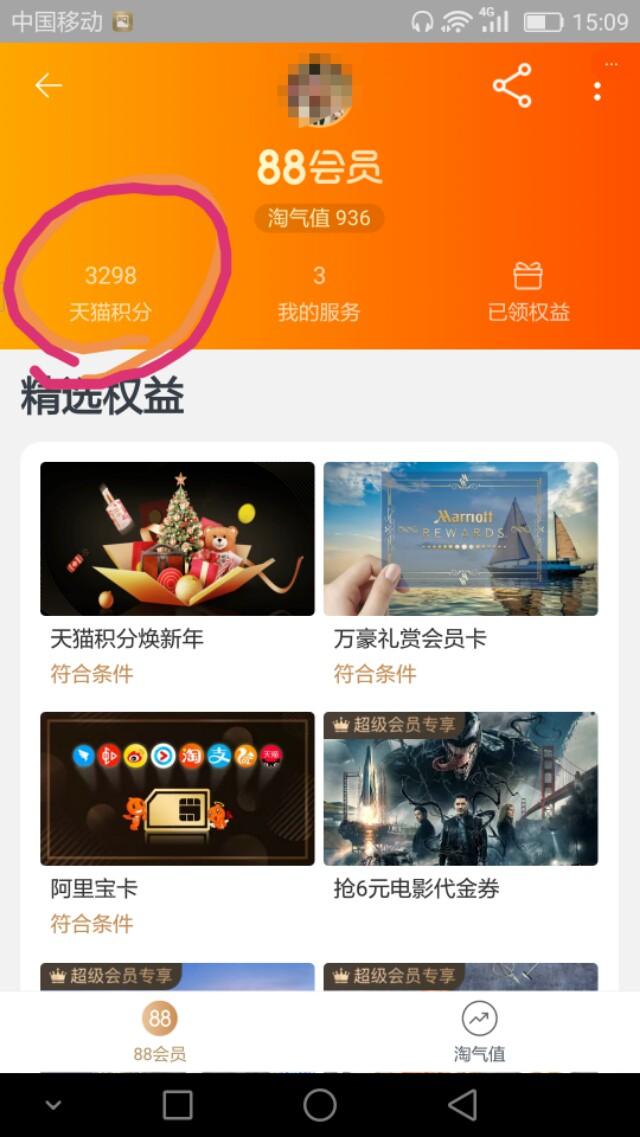Tap the profile avatar at top
The width and height of the screenshot is (640, 1137).
pos(320,92)
